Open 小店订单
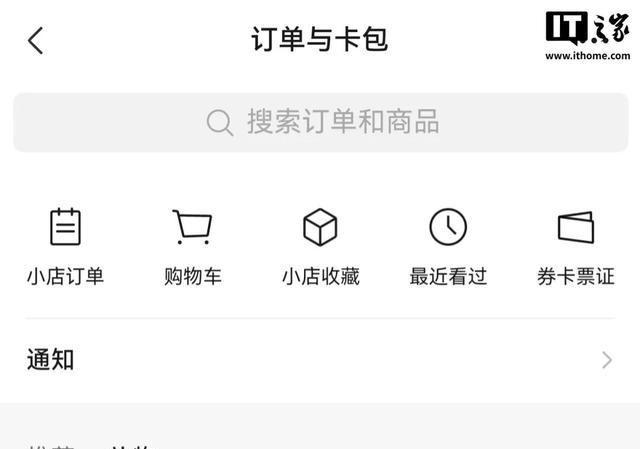Image resolution: width=640 pixels, height=449 pixels. [65, 246]
